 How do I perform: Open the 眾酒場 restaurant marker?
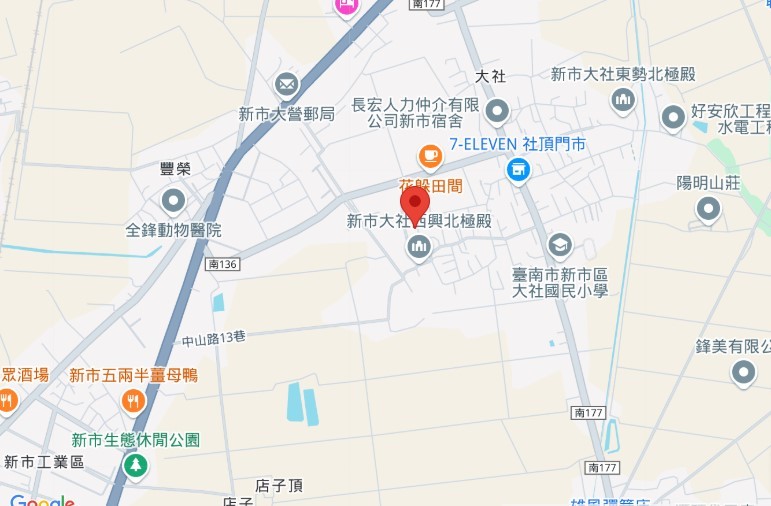[x=6, y=401]
